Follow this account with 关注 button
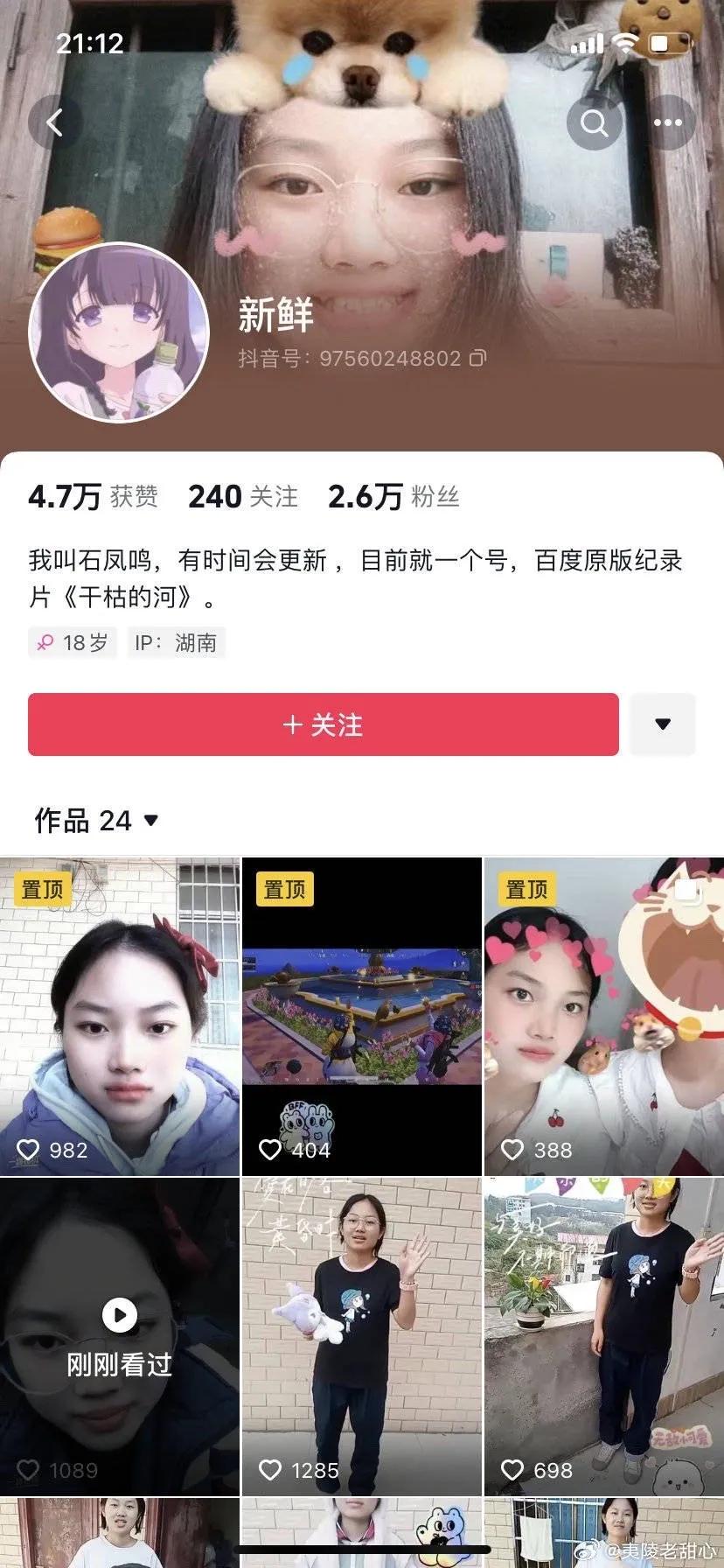724x1568 pixels. 323,724
